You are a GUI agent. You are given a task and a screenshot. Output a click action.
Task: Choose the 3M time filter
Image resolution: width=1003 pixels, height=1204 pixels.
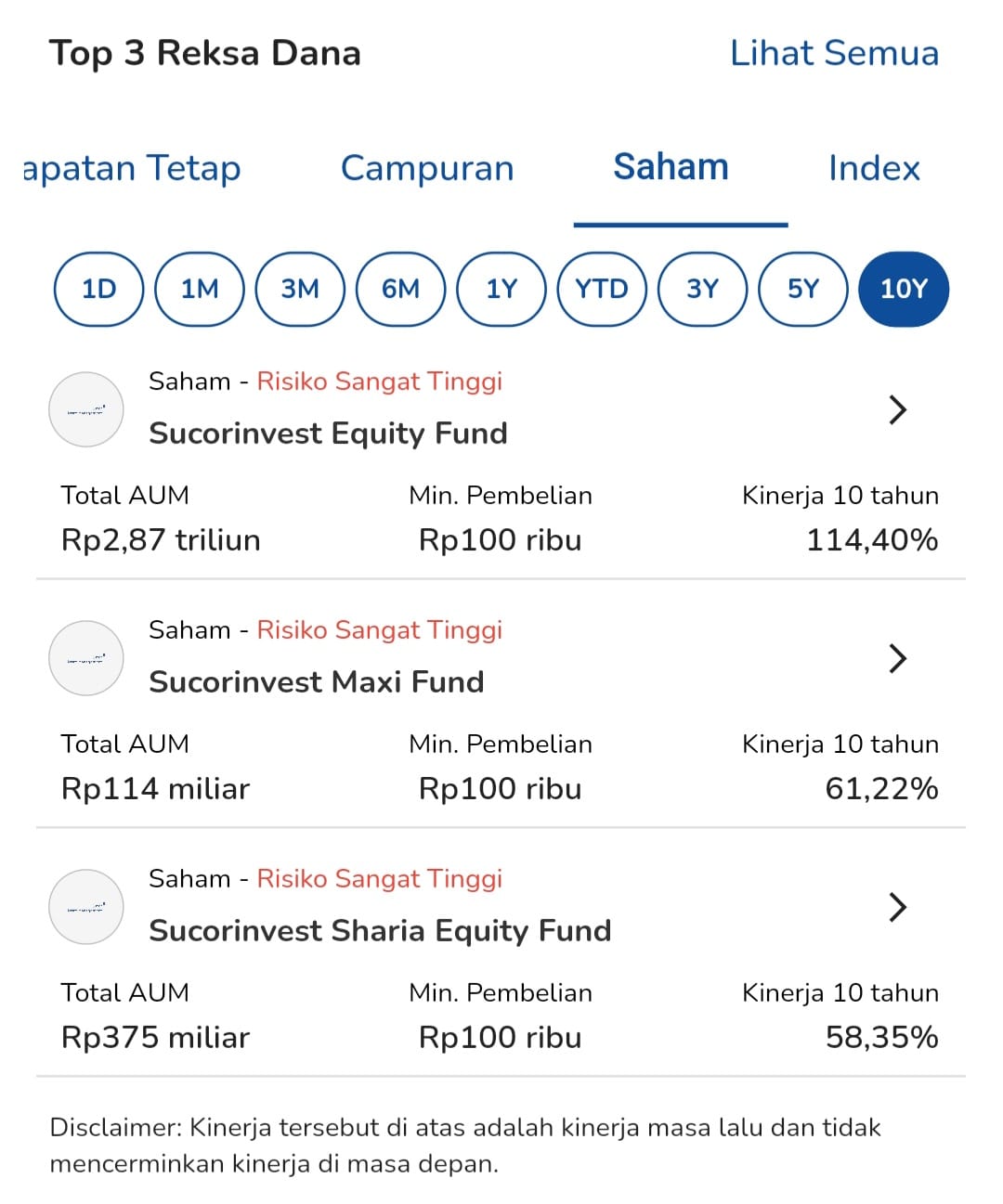coord(299,289)
